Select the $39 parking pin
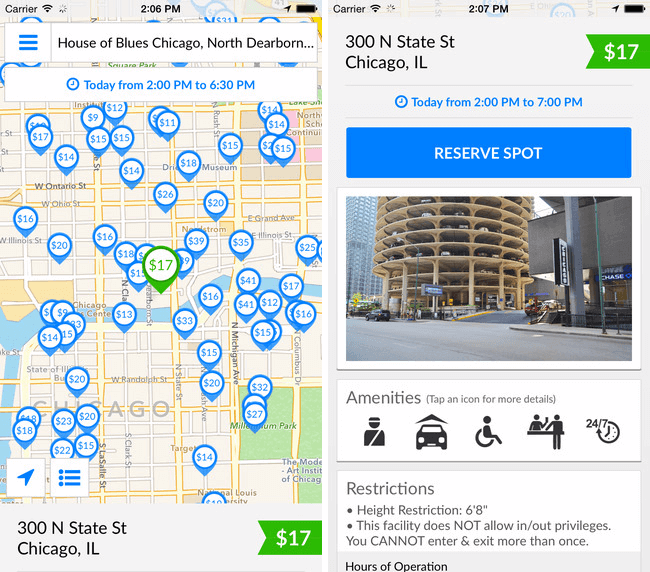Screen dimensions: 650x572 pos(196,243)
